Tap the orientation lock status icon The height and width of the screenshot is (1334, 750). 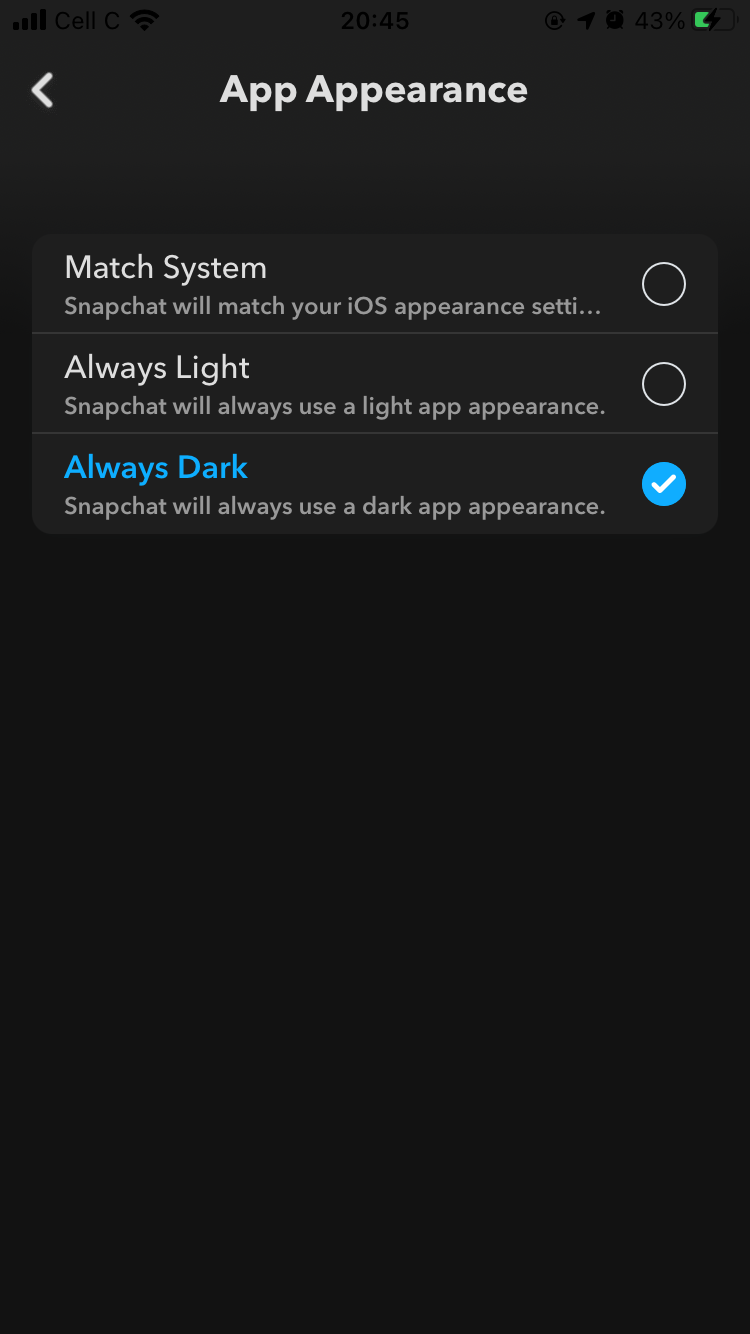tap(554, 19)
